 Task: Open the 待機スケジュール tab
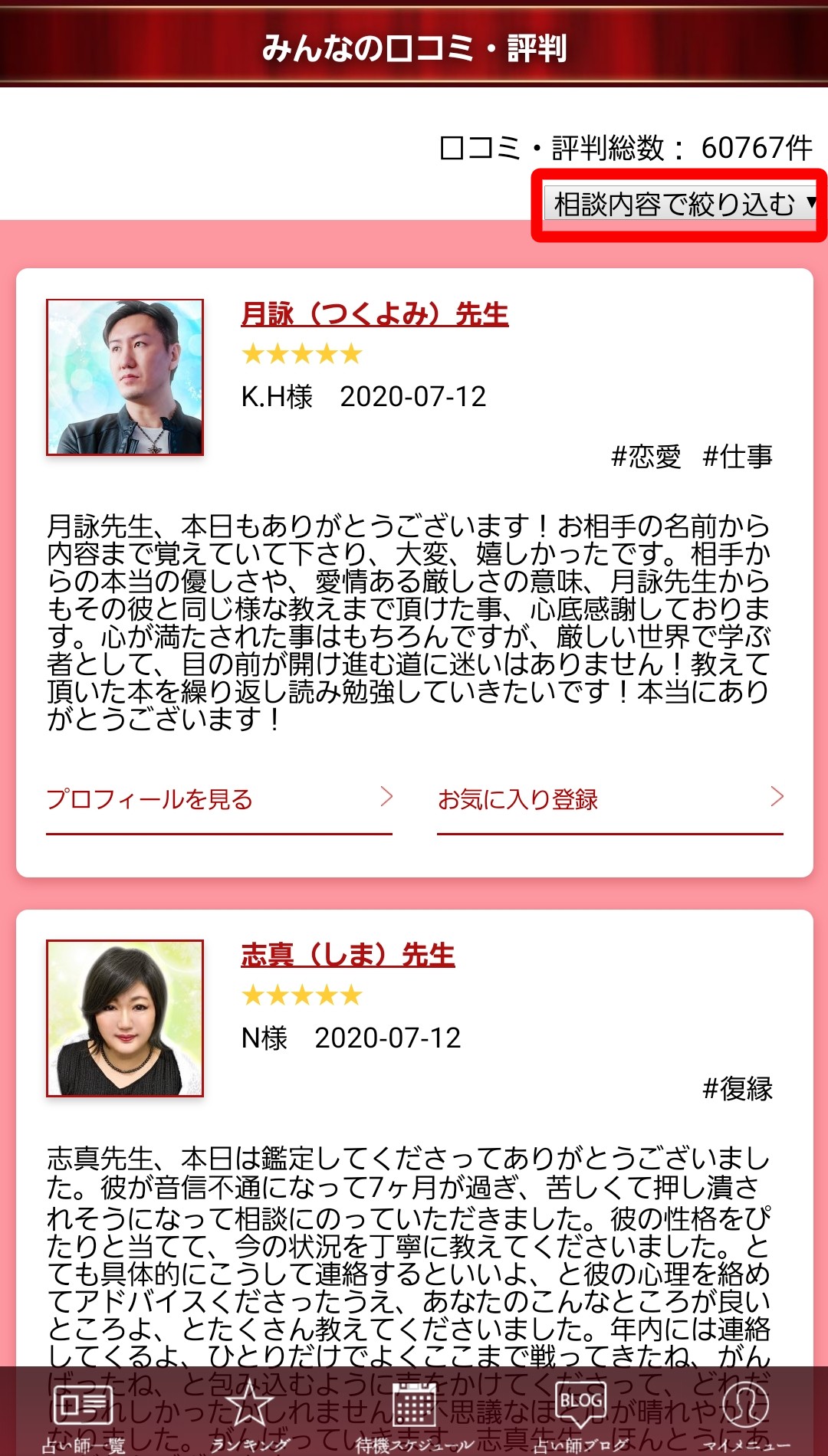point(415,1415)
